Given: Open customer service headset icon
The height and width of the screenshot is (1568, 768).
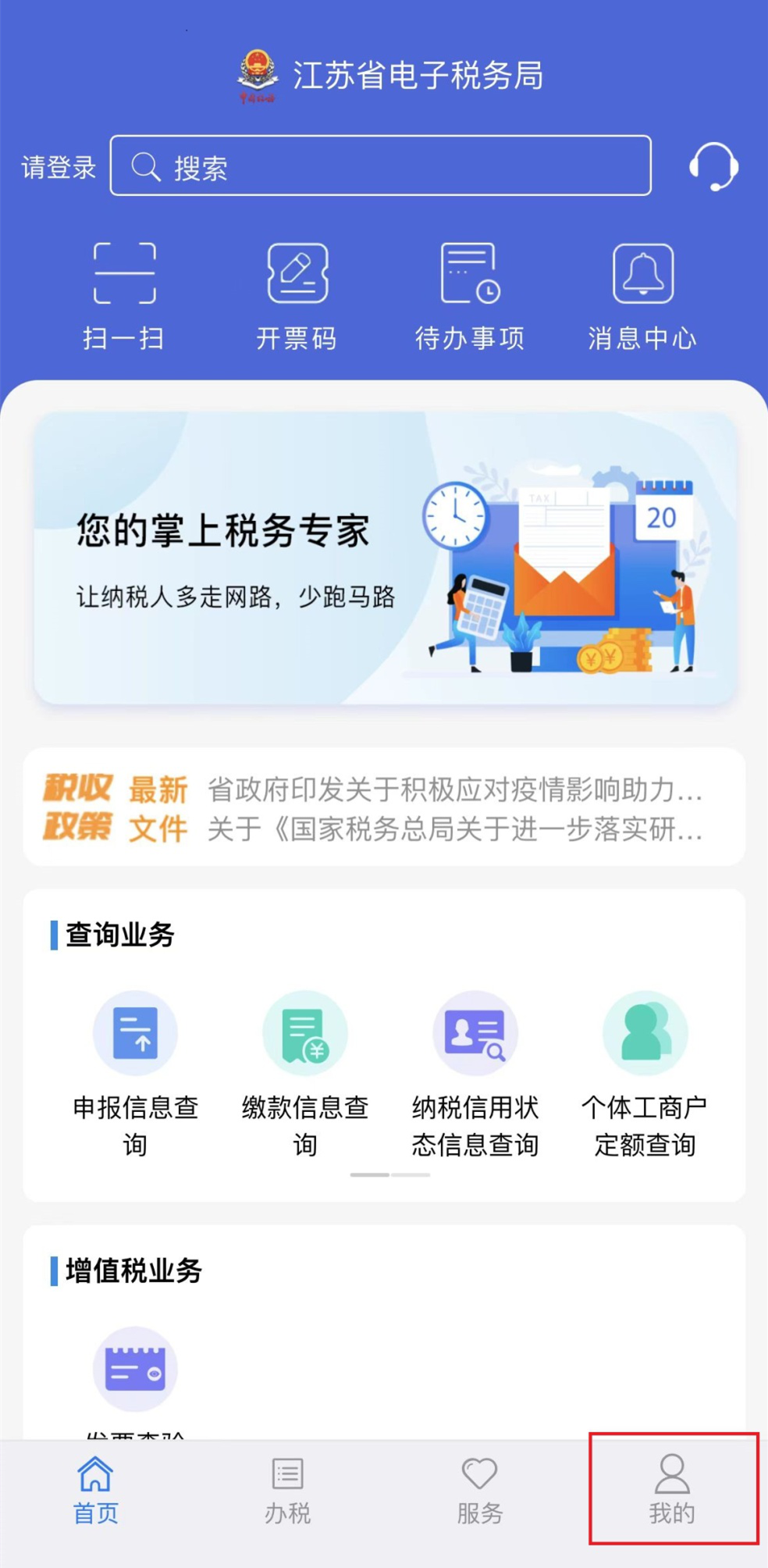Looking at the screenshot, I should click(x=713, y=166).
